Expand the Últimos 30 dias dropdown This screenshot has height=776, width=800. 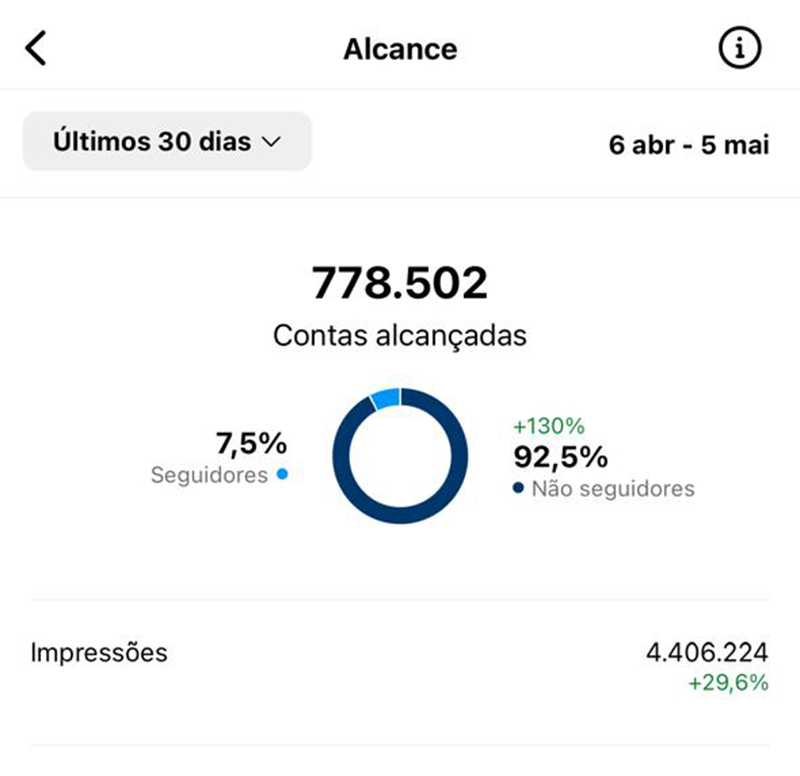pos(167,142)
